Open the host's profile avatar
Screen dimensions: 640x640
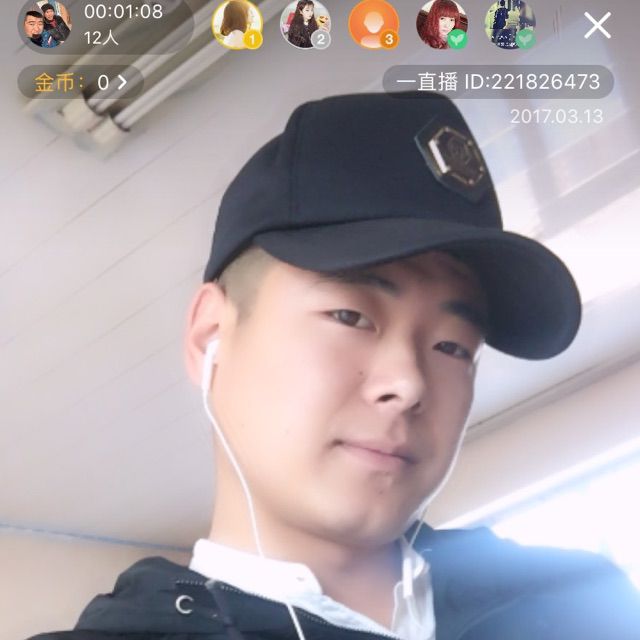point(43,24)
